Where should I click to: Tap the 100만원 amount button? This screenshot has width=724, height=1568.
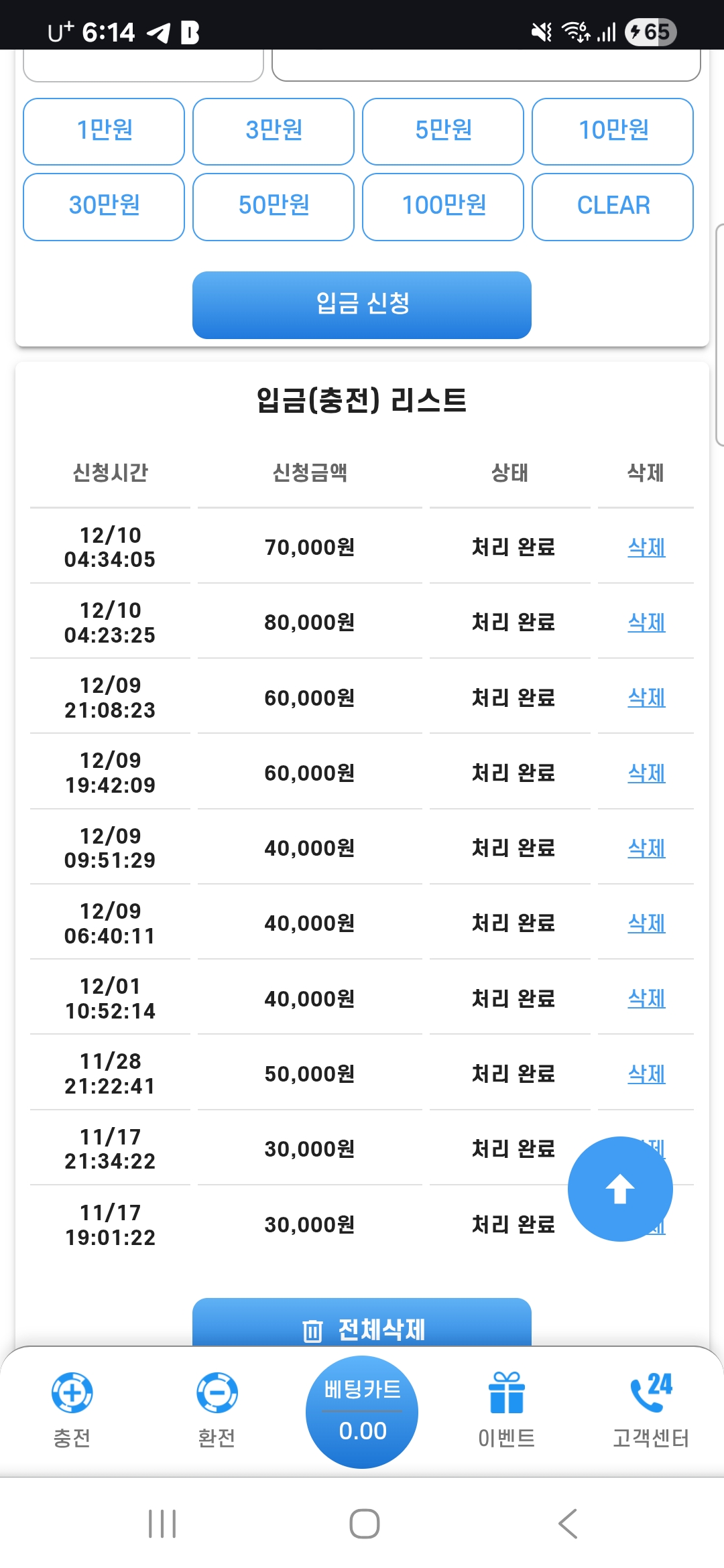point(443,206)
